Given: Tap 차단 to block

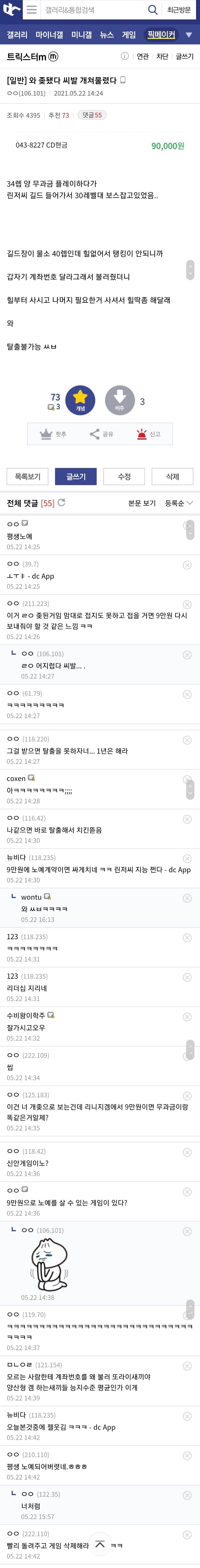Looking at the screenshot, I should click(x=162, y=57).
